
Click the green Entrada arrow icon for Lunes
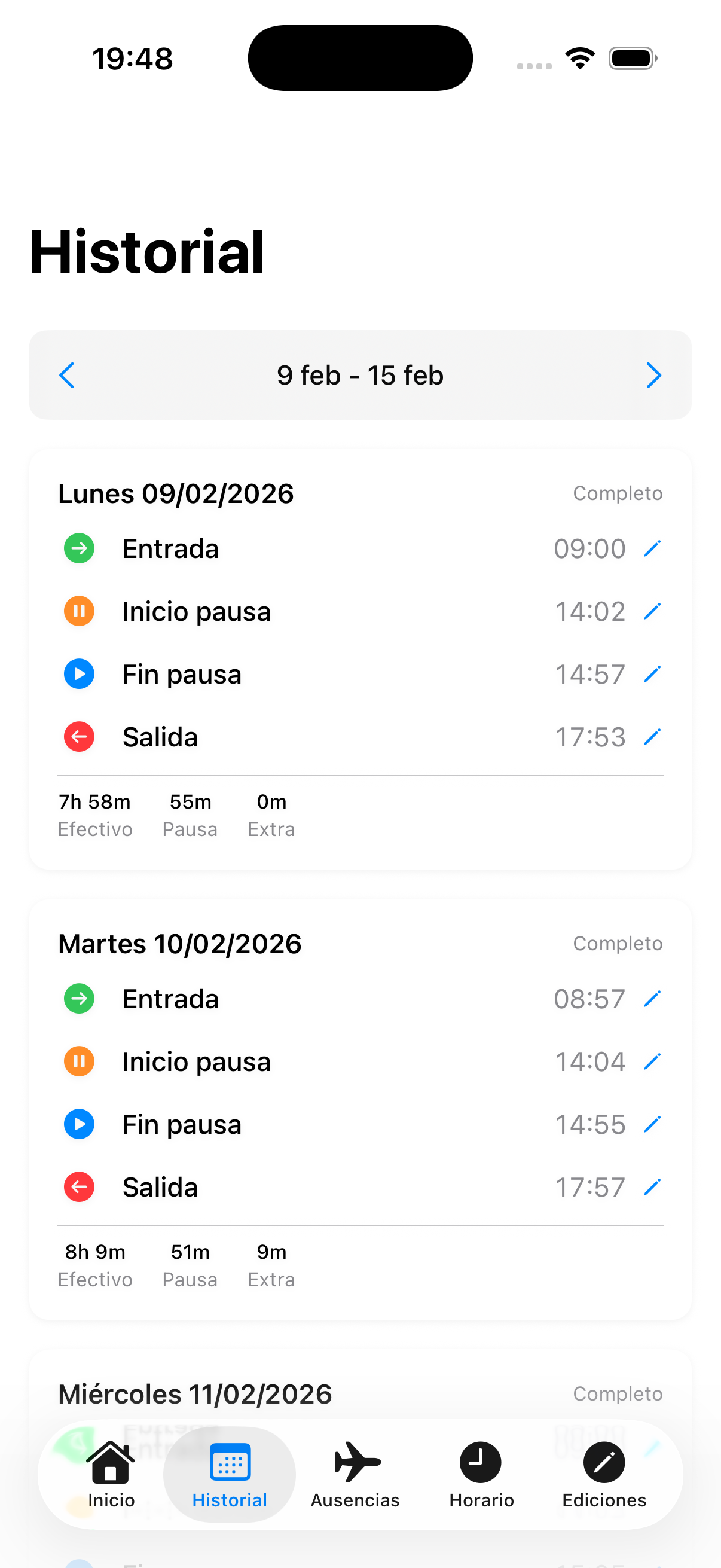click(x=78, y=548)
